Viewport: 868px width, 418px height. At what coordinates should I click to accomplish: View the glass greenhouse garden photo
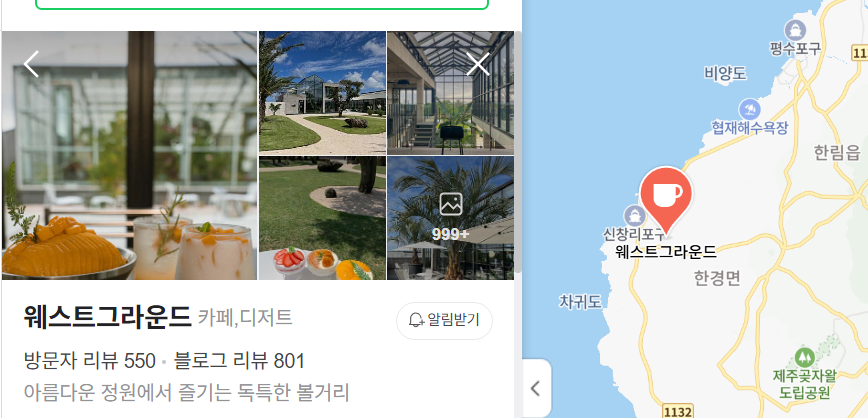(x=322, y=91)
